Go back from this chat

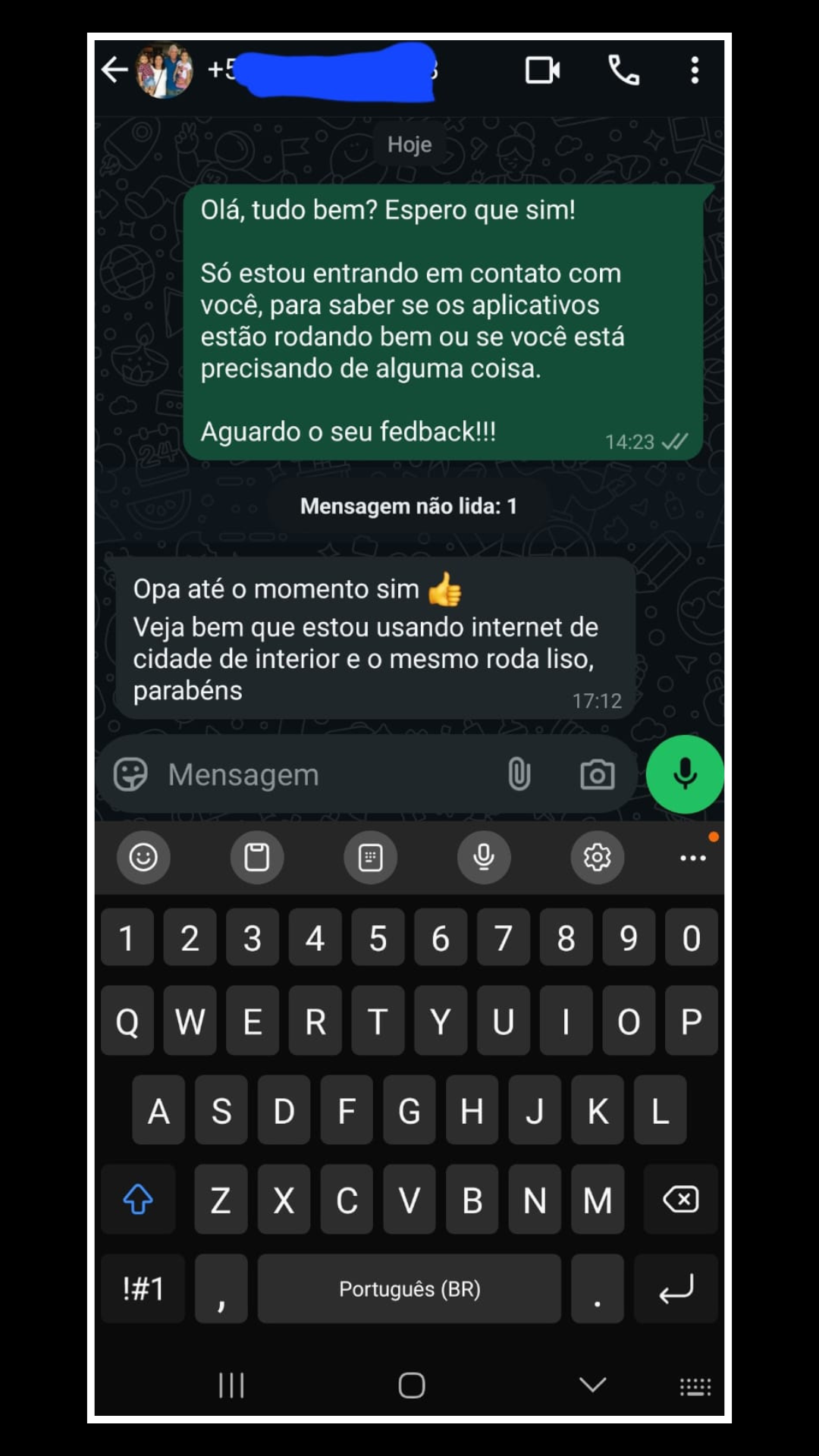coord(115,70)
